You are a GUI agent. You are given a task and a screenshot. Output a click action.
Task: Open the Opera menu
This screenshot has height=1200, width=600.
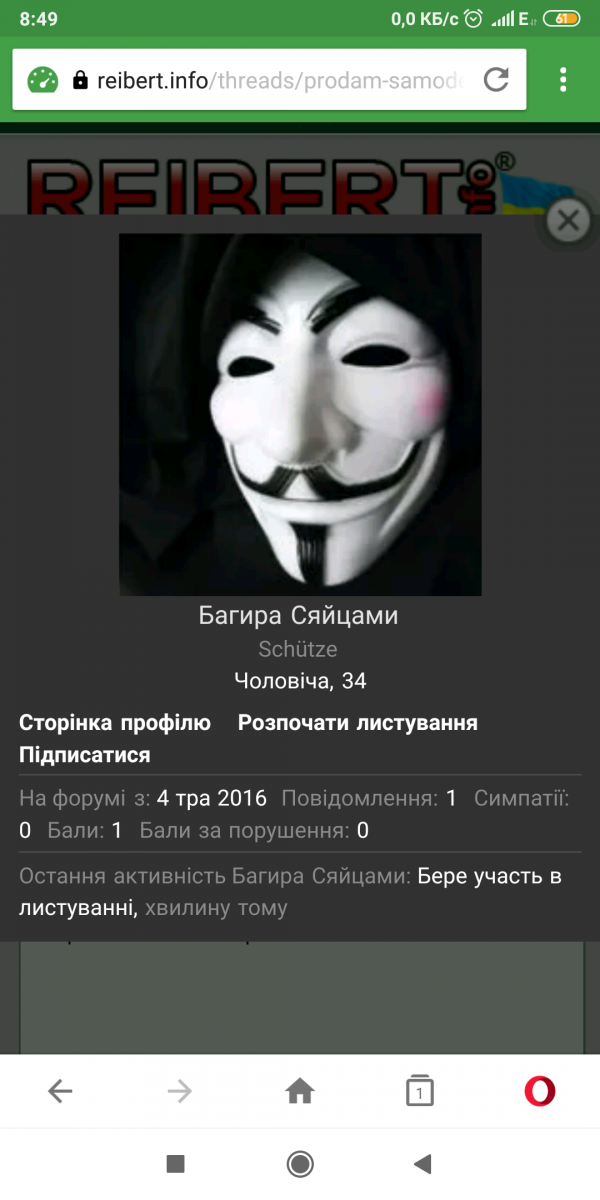coord(540,1092)
